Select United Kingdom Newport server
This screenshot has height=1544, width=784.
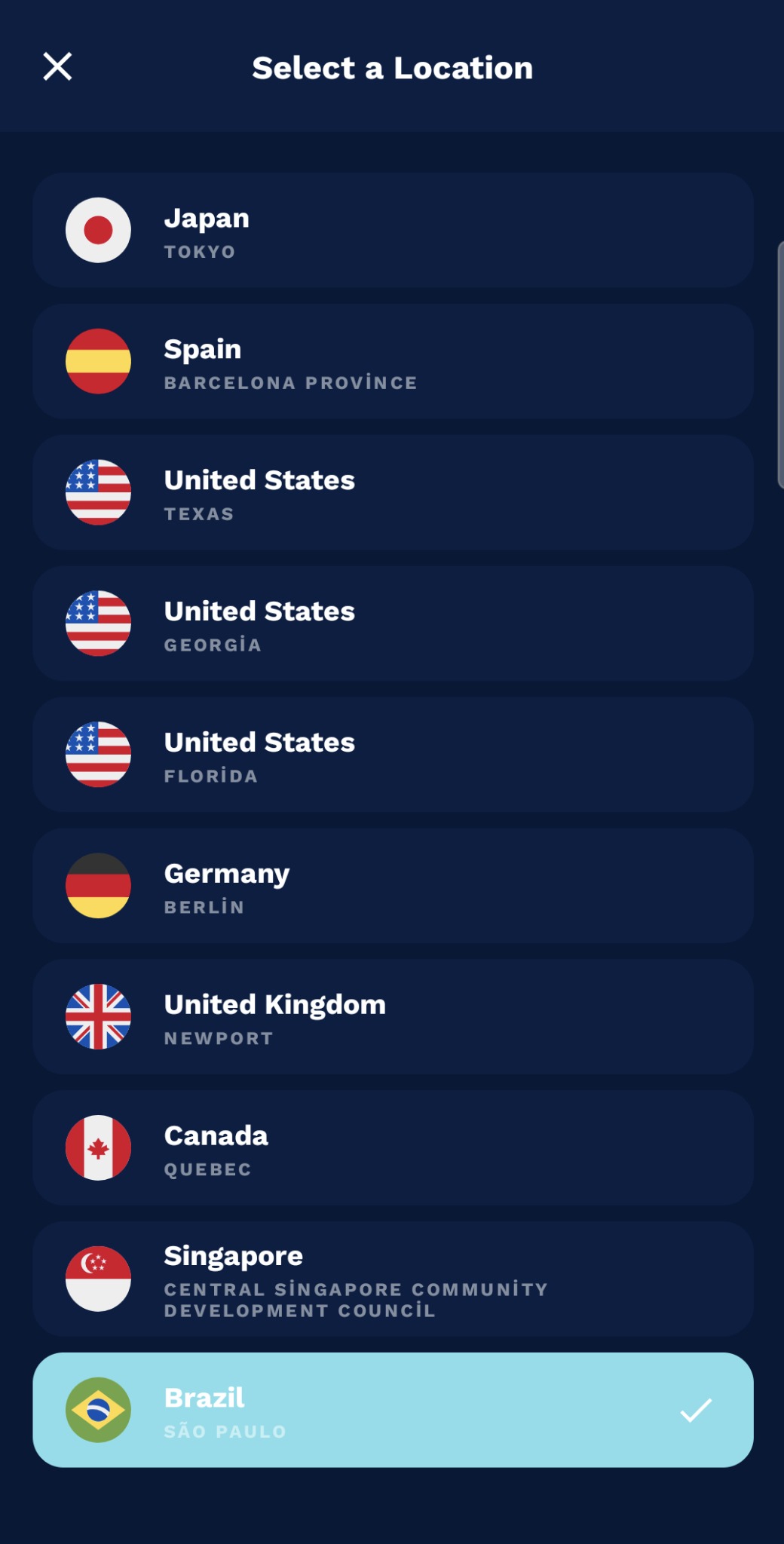pos(392,1018)
